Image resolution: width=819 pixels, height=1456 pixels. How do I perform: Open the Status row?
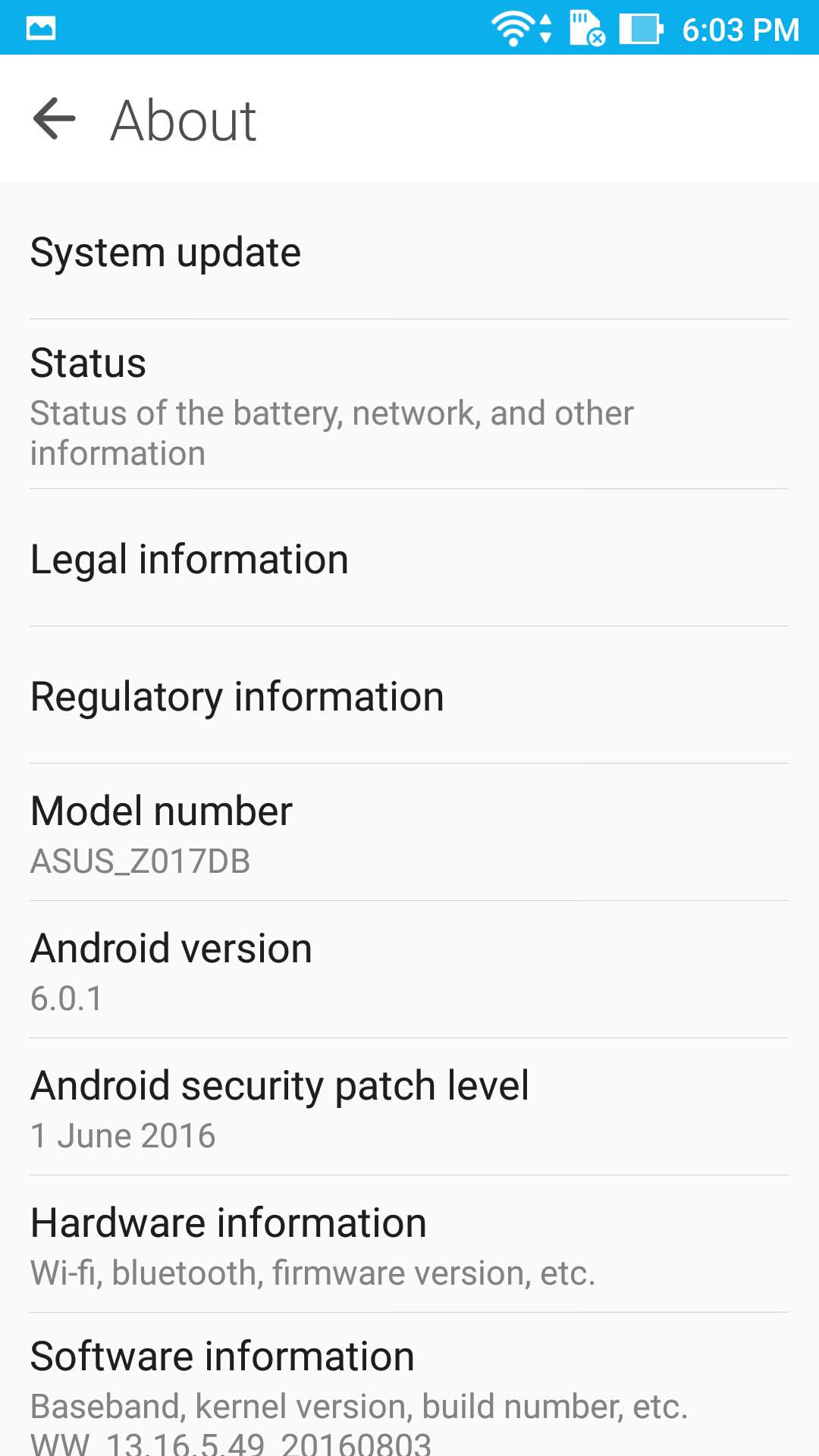409,405
